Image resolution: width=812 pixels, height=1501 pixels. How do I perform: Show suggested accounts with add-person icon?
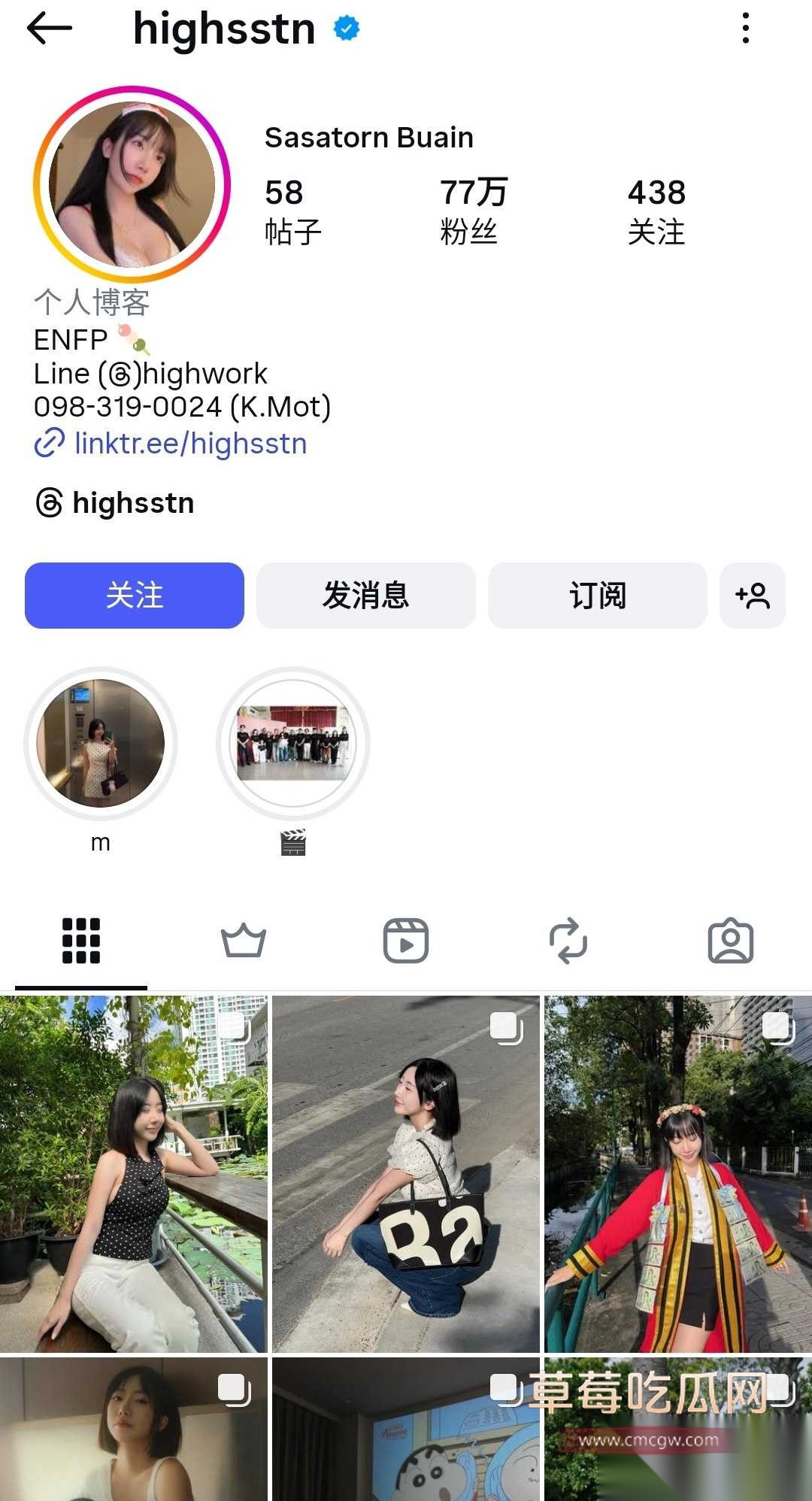pos(752,596)
